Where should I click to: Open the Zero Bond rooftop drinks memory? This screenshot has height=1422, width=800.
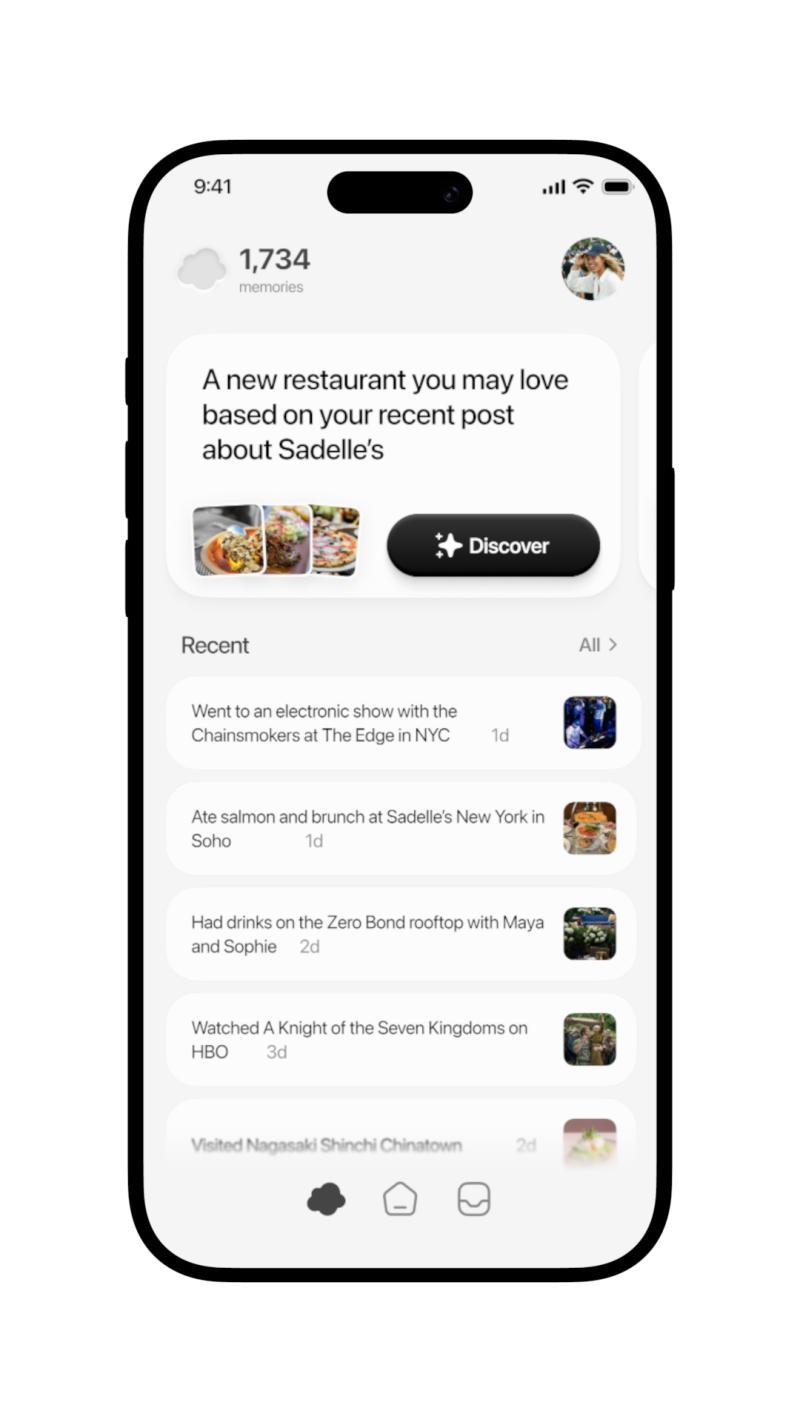tap(400, 934)
